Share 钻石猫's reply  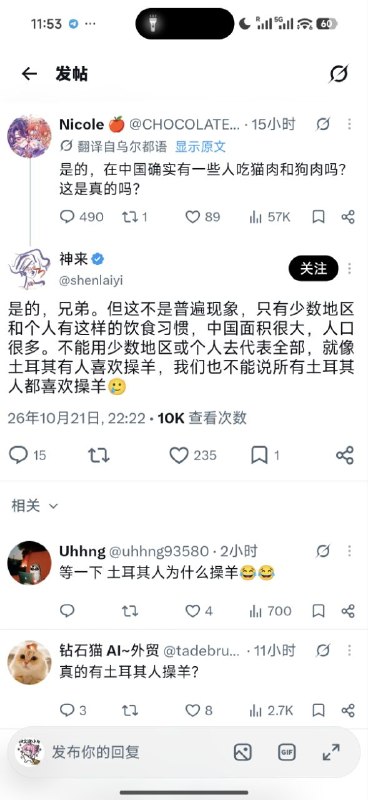click(x=348, y=710)
